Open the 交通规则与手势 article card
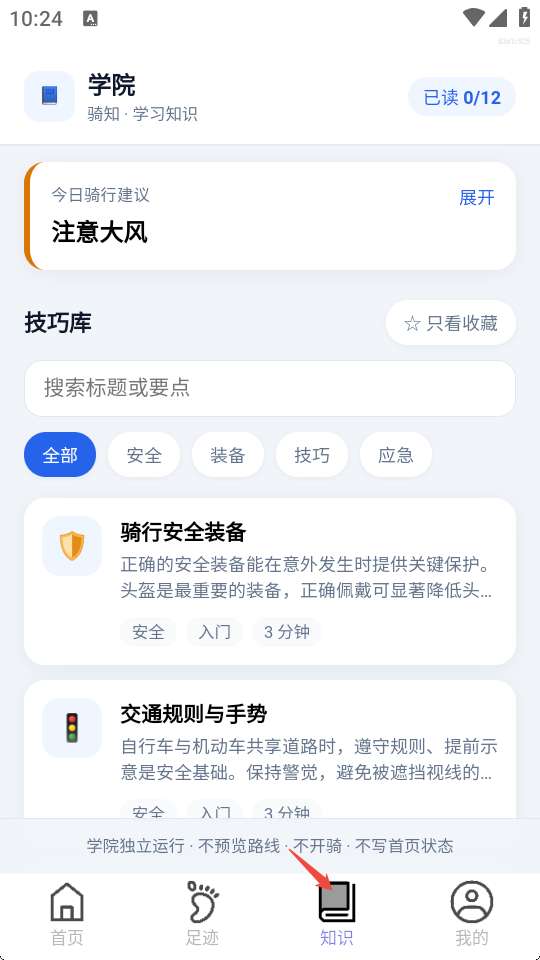The height and width of the screenshot is (960, 540). click(x=270, y=750)
